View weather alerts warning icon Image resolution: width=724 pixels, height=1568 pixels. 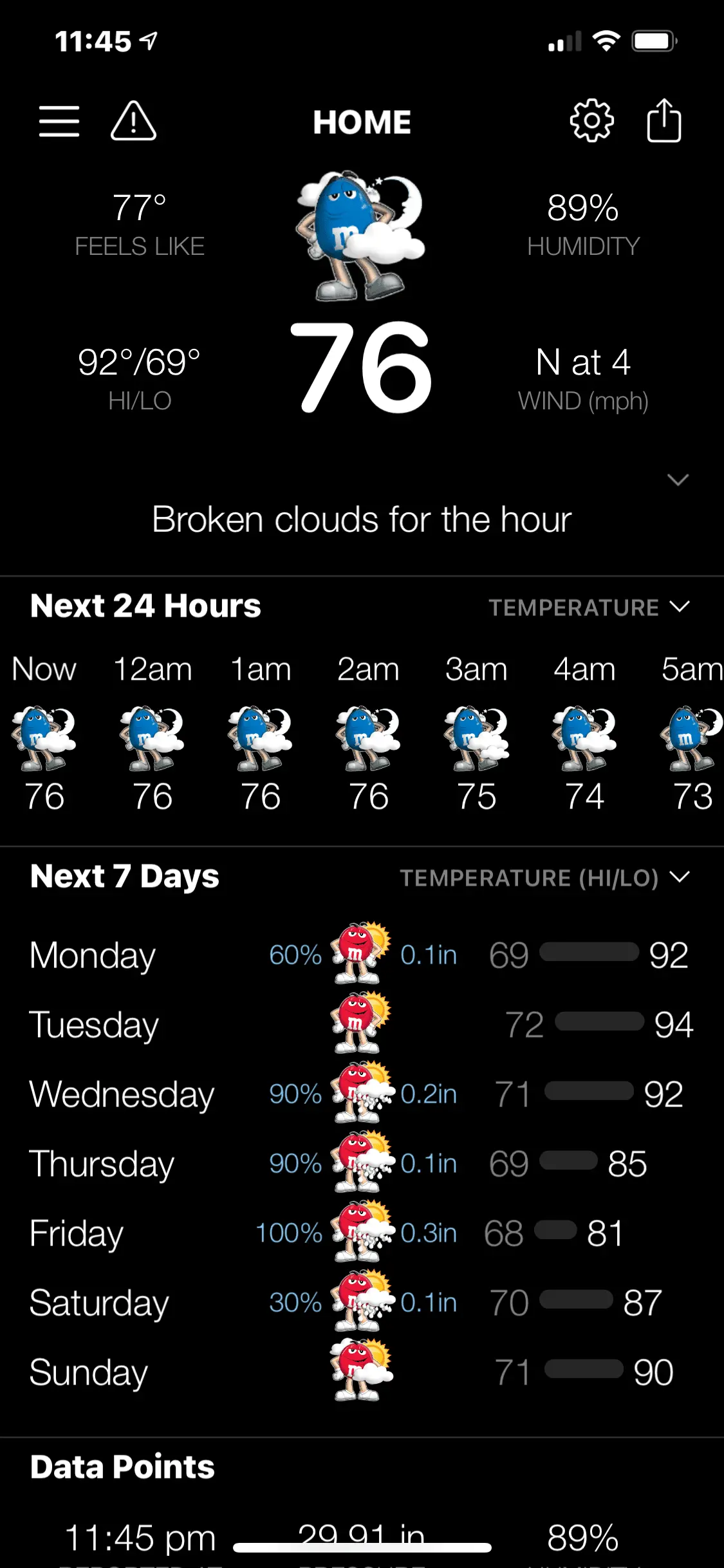pyautogui.click(x=133, y=121)
